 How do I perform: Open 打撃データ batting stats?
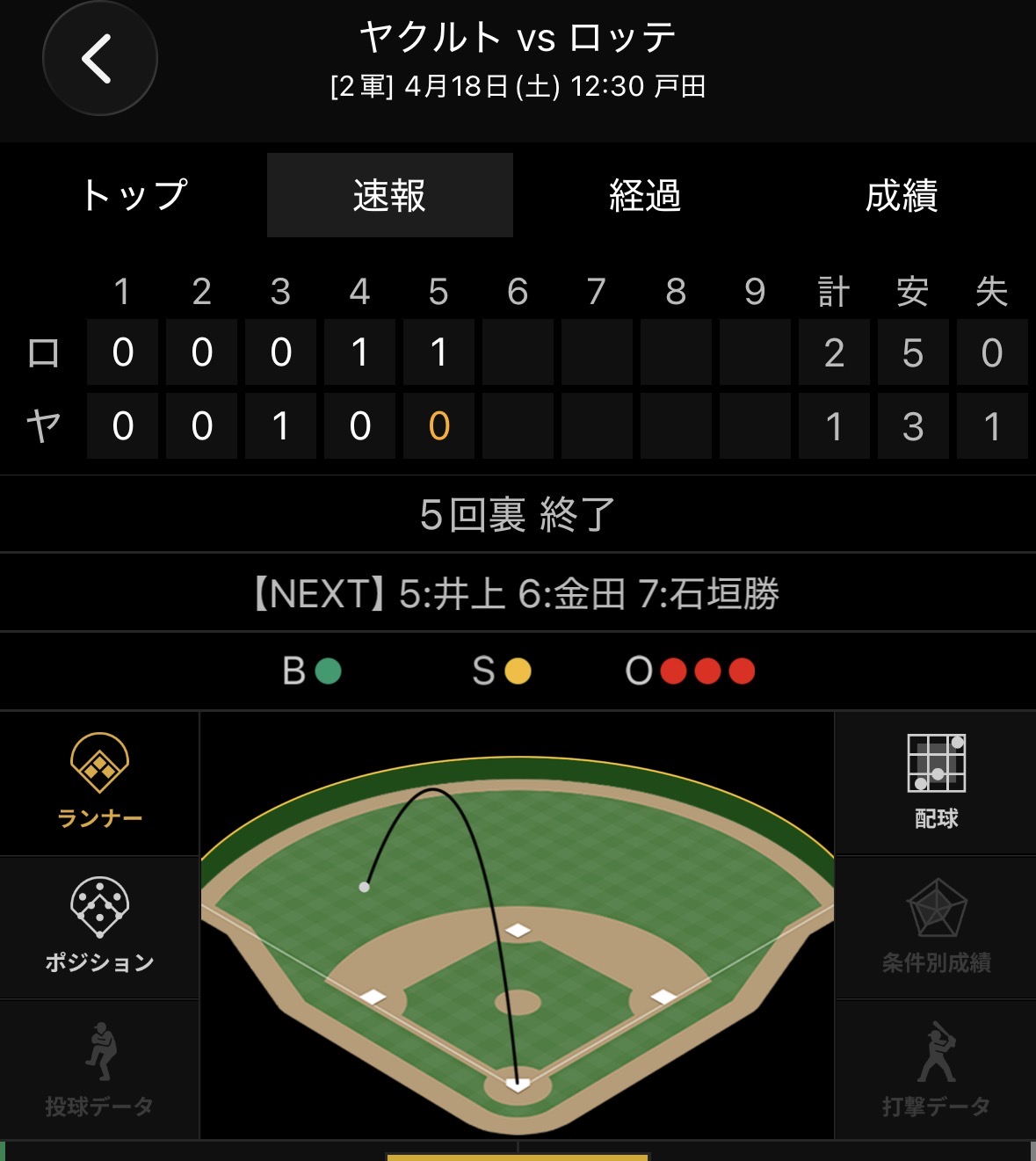pyautogui.click(x=936, y=1070)
